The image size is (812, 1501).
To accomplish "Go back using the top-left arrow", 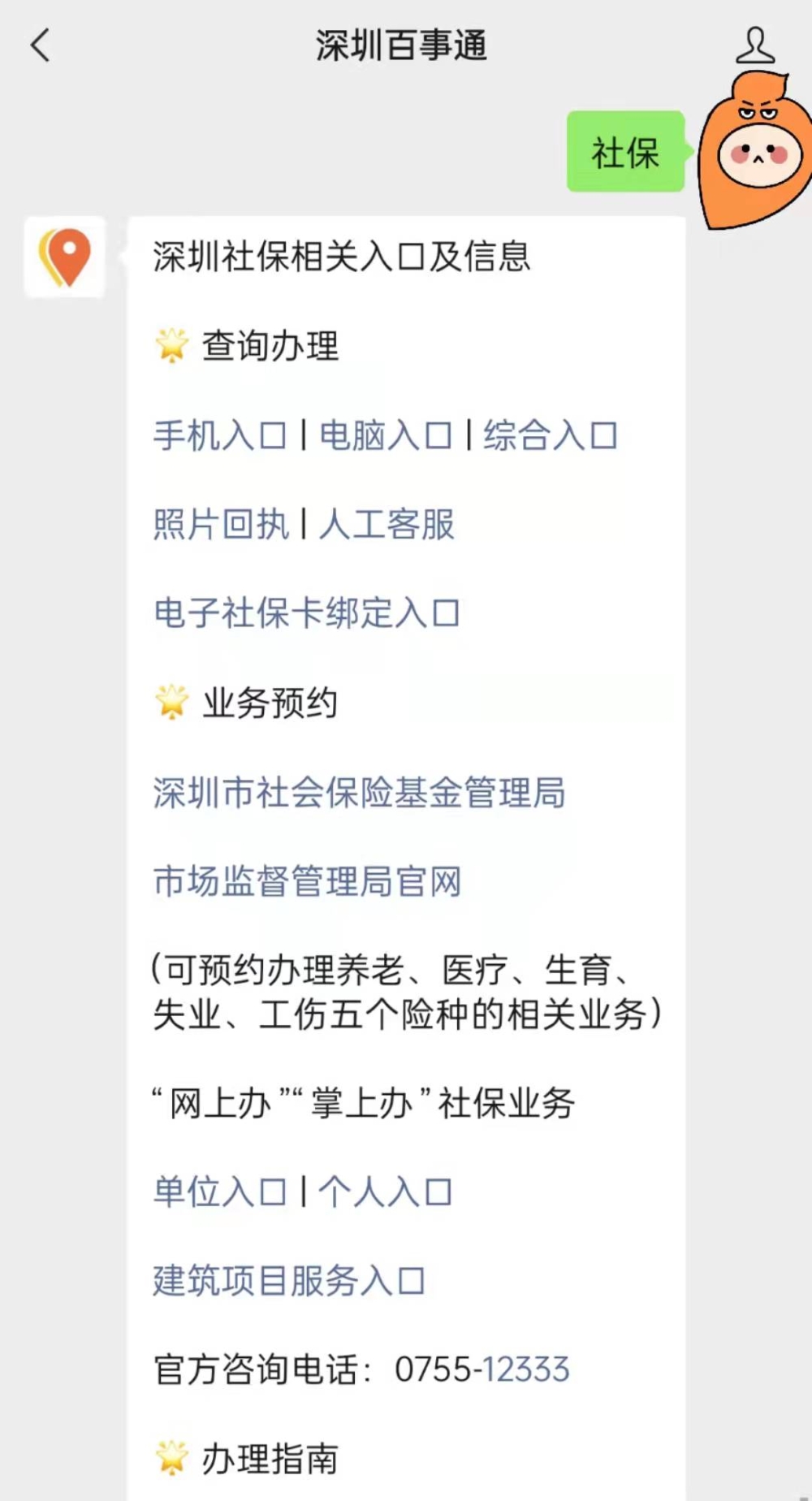I will pos(41,45).
